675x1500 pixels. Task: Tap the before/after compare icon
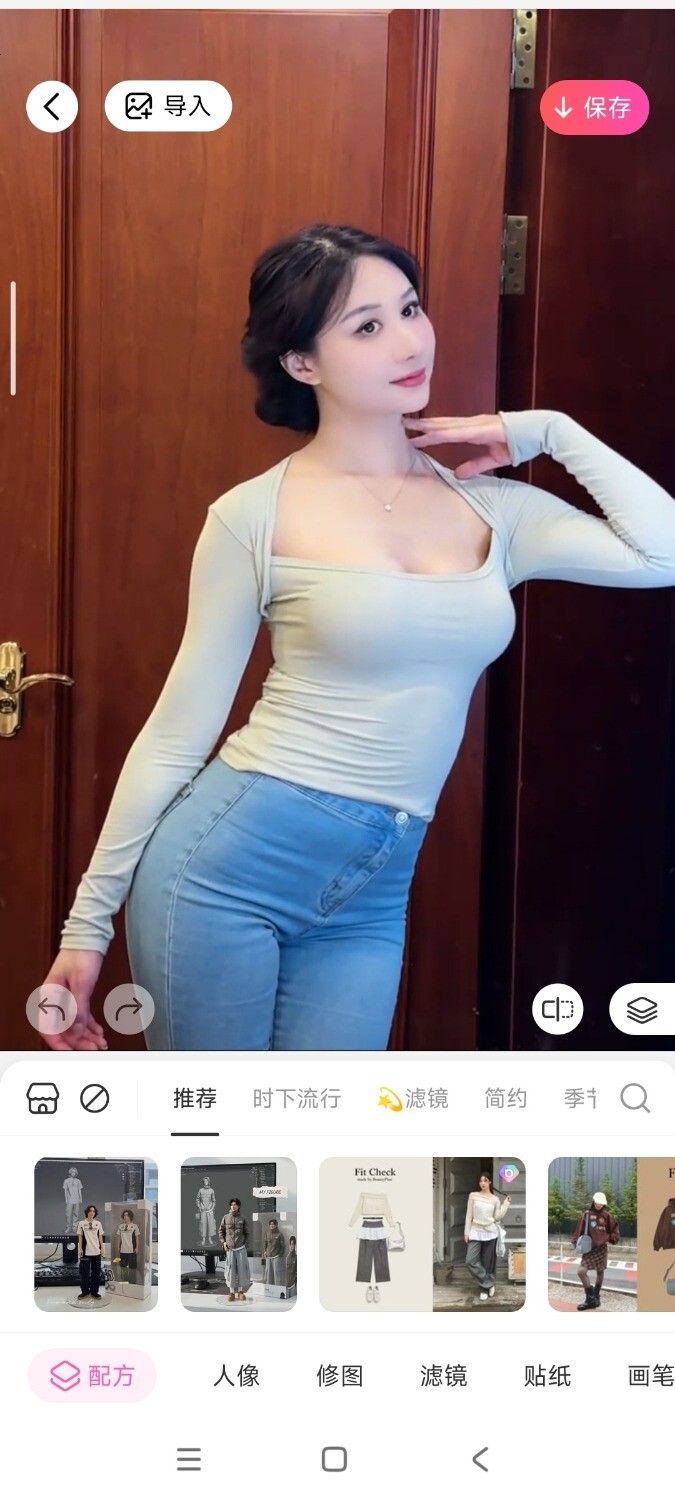click(x=557, y=1009)
